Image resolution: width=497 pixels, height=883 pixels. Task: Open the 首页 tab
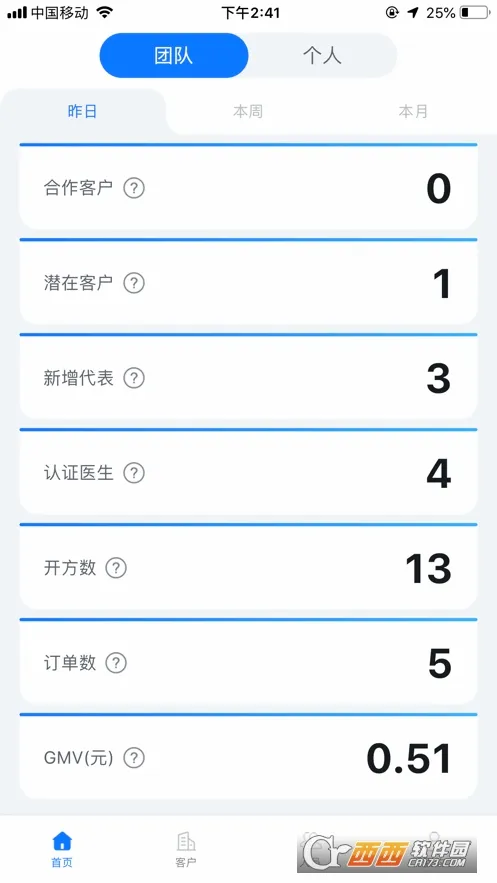coord(62,850)
